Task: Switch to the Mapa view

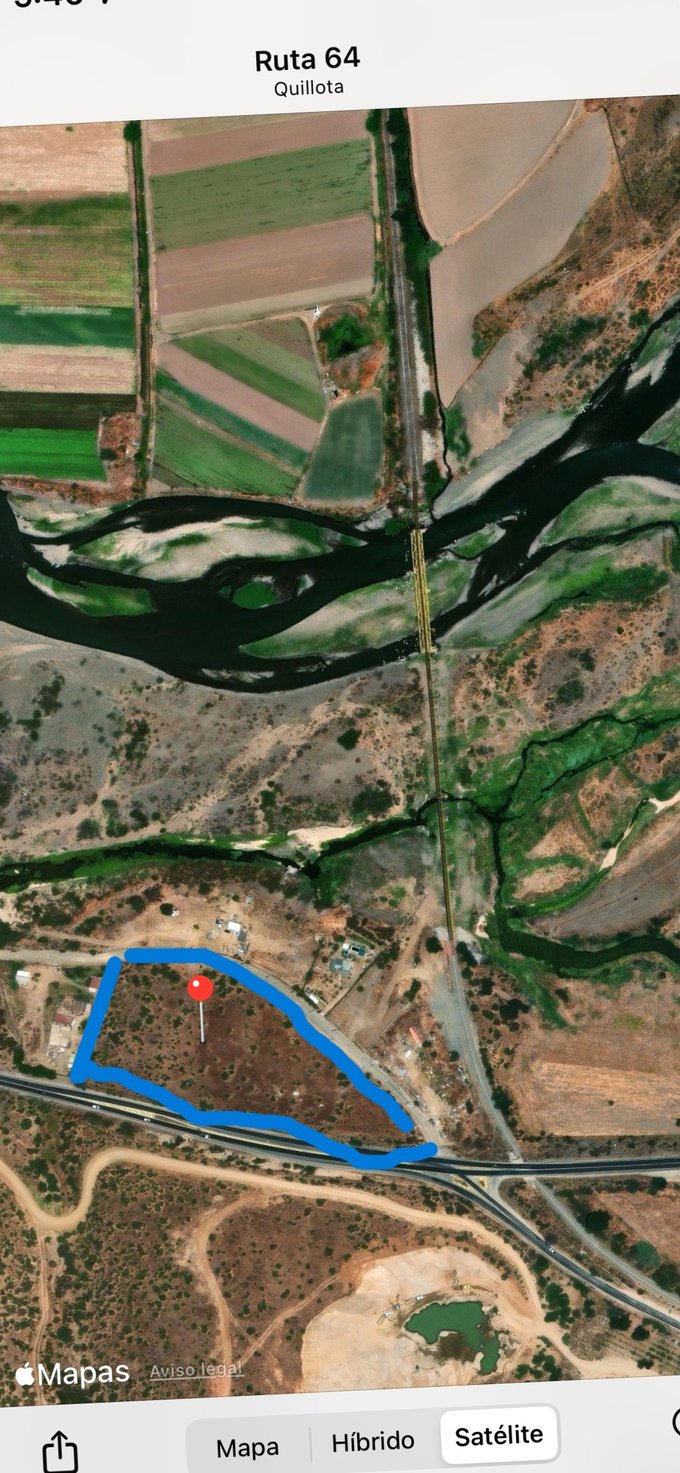Action: click(247, 1445)
